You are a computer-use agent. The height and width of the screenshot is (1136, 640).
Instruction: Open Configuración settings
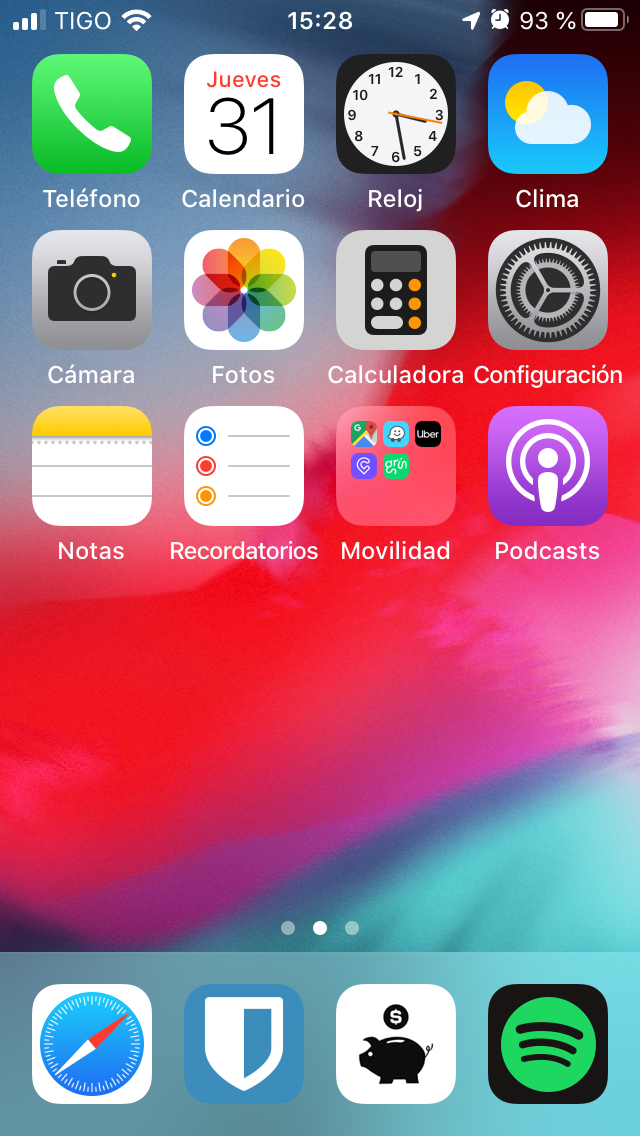click(x=548, y=290)
